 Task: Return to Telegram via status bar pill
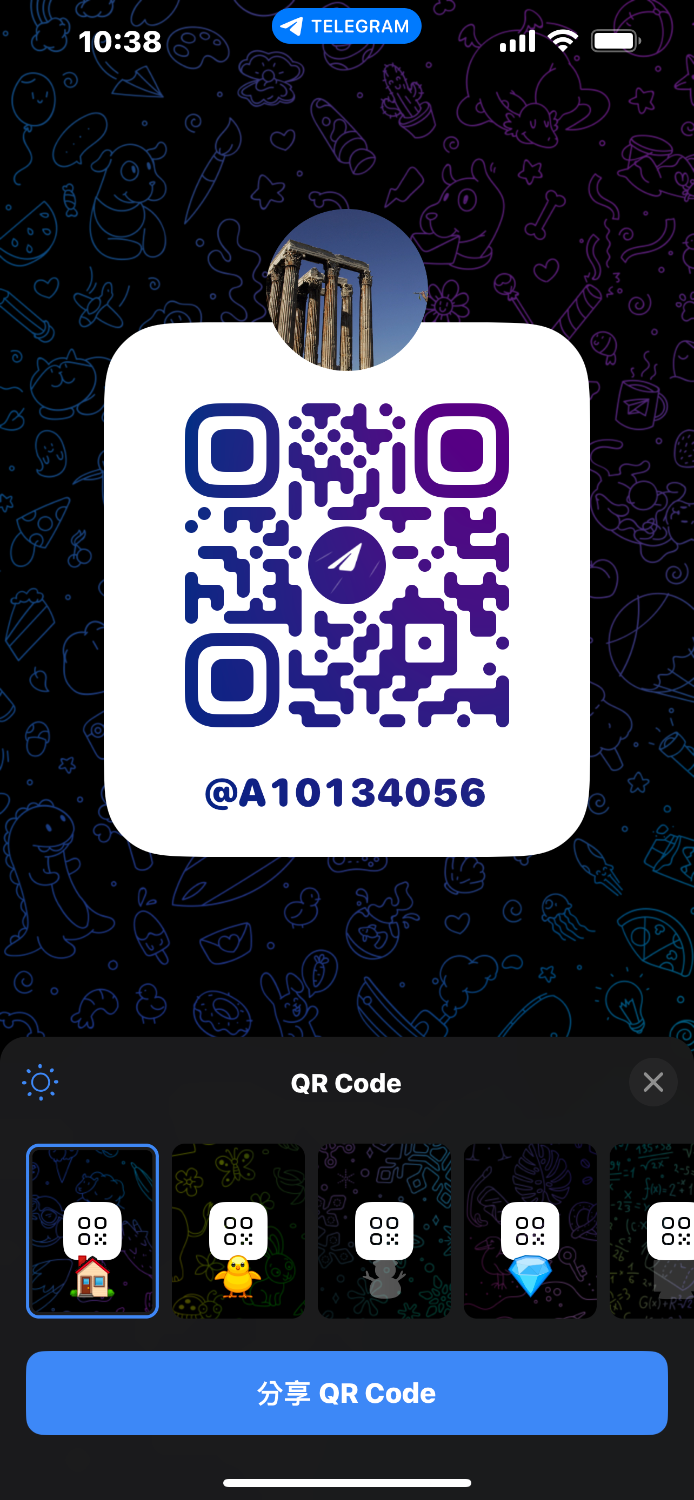tap(346, 27)
